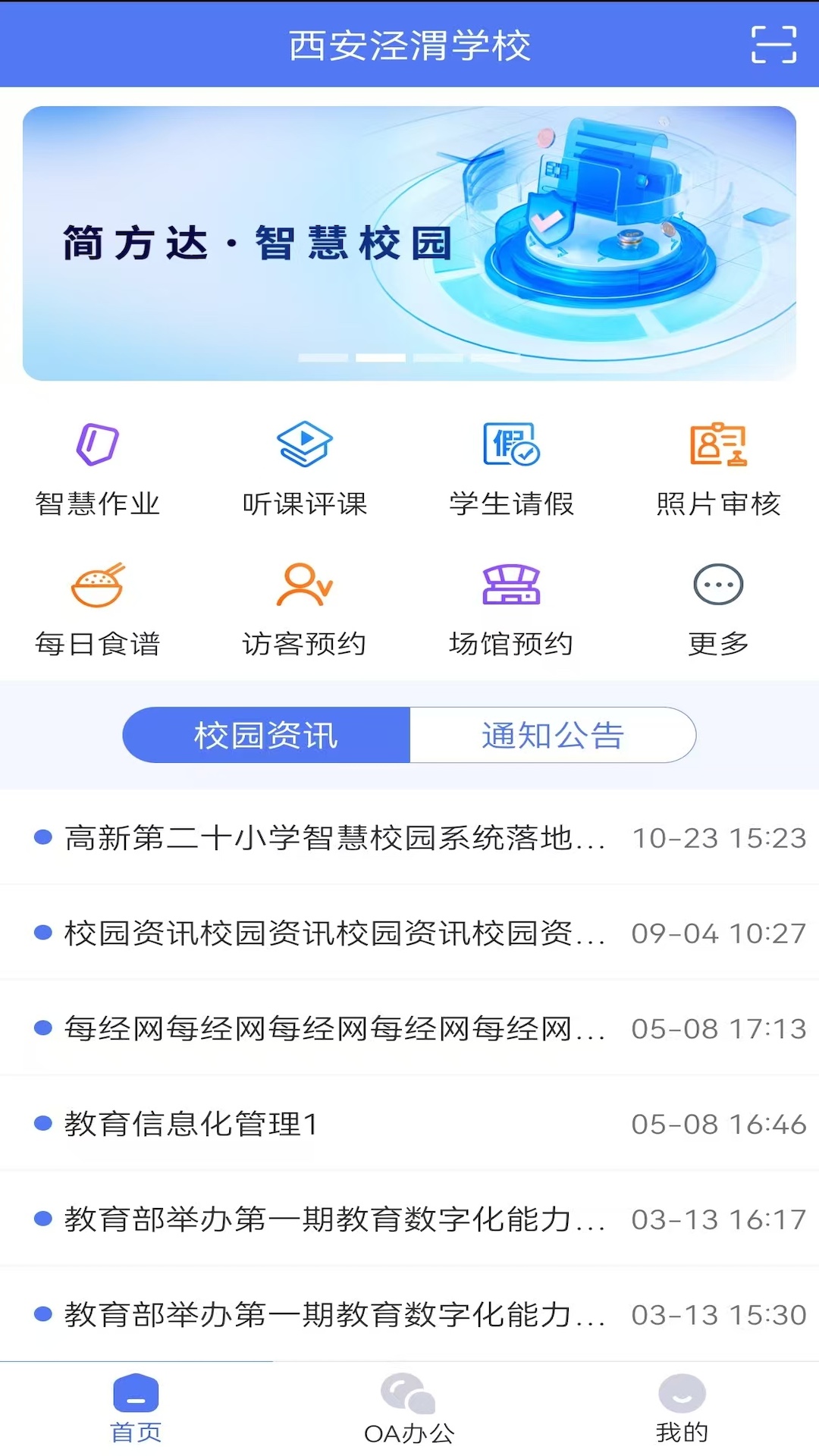The image size is (819, 1456).
Task: Open the 照片审核 photo review icon
Action: point(718,464)
